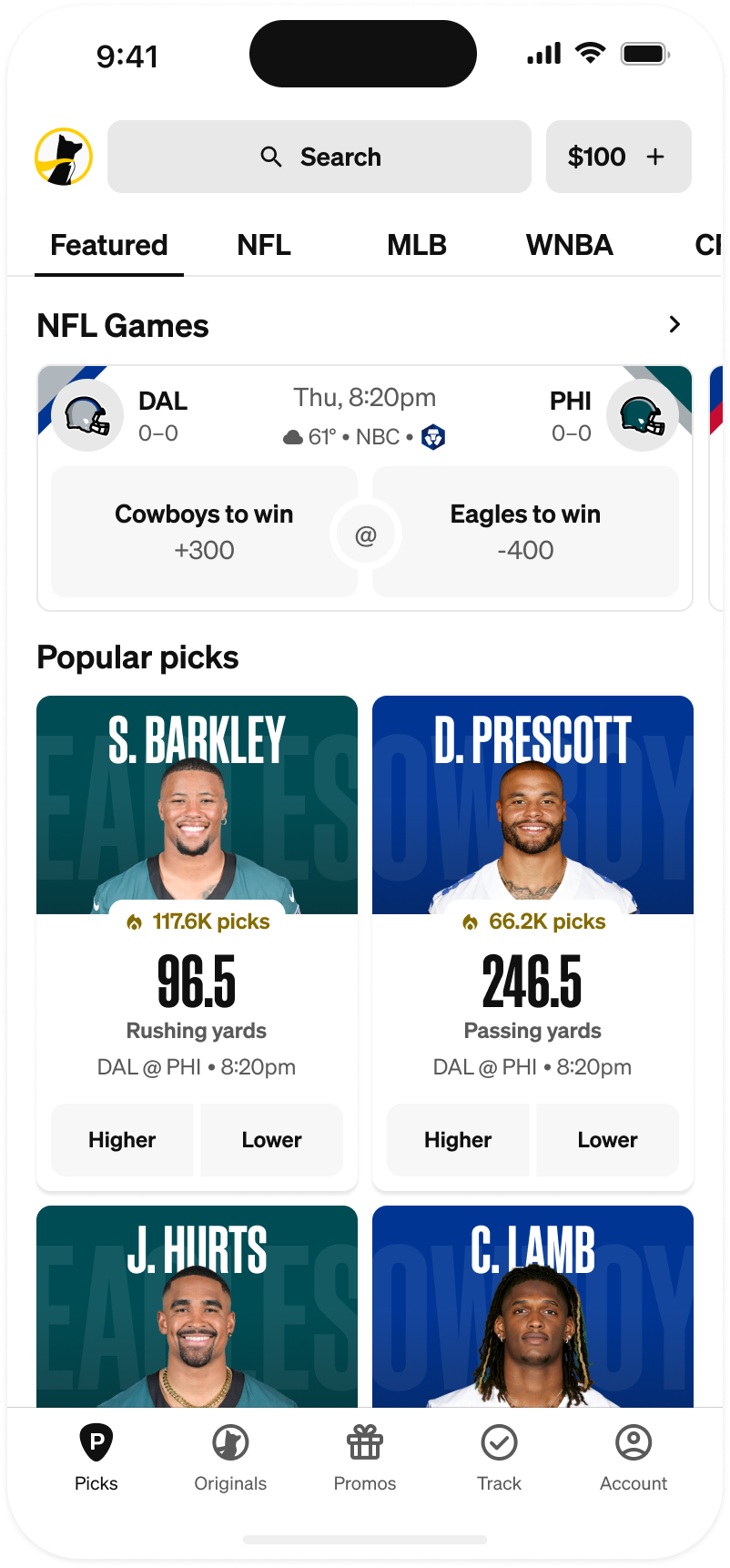
Task: Open the WNBA tab
Action: 570,244
